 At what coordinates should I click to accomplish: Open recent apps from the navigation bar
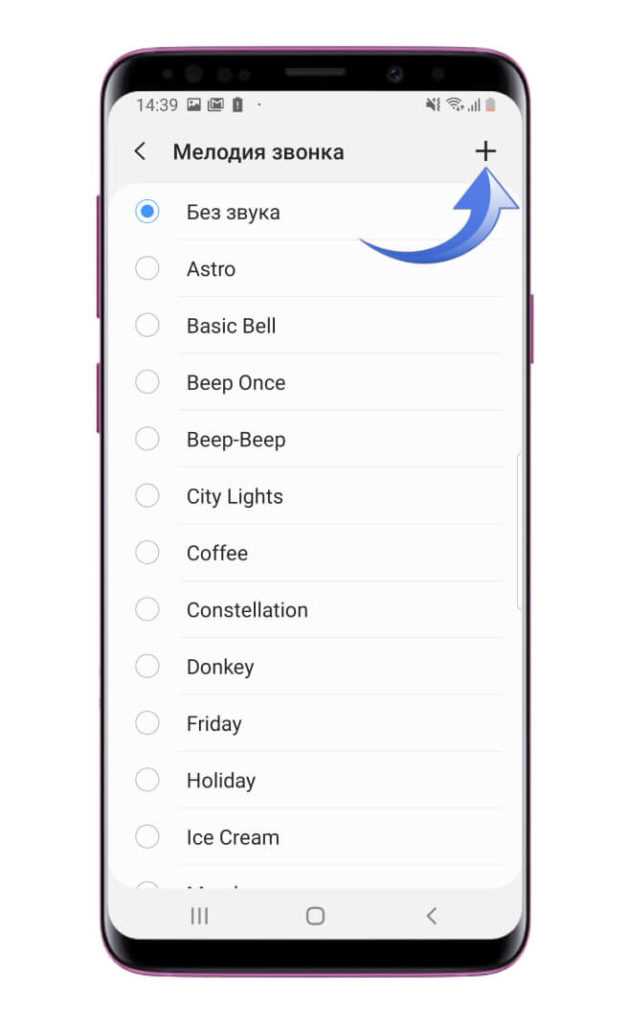coord(199,916)
